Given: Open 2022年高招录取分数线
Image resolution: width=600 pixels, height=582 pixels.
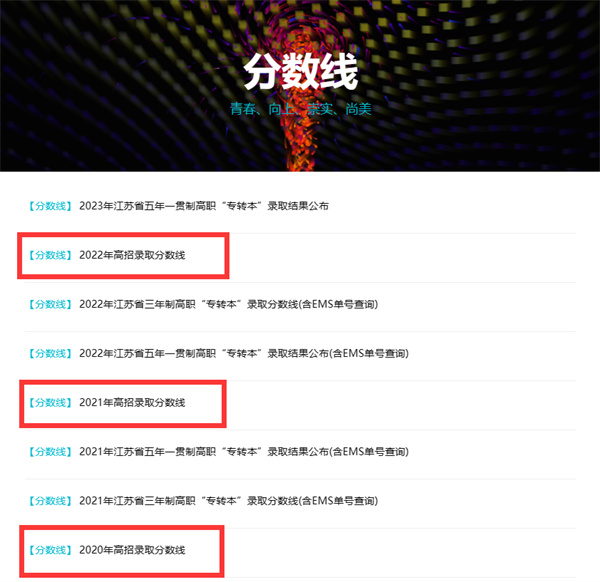Looking at the screenshot, I should tap(132, 256).
